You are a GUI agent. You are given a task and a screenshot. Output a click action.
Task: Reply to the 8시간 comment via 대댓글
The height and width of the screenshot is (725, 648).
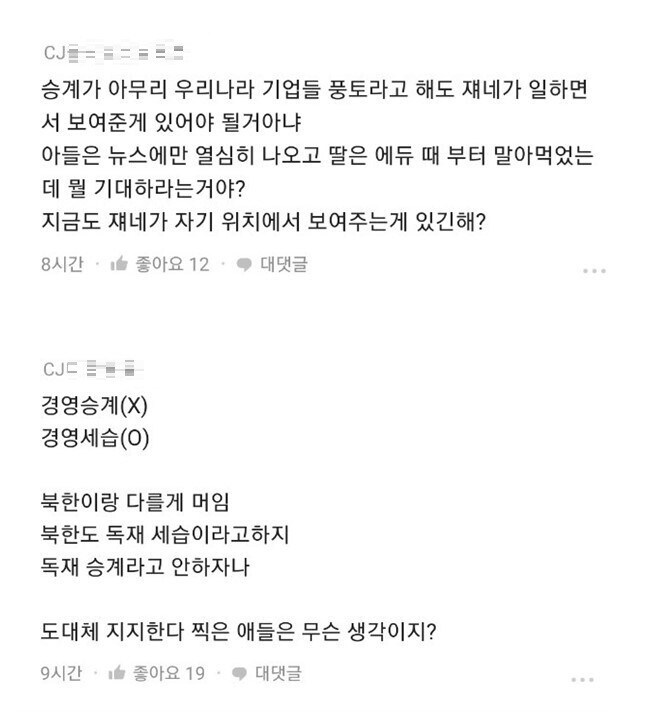pos(272,265)
